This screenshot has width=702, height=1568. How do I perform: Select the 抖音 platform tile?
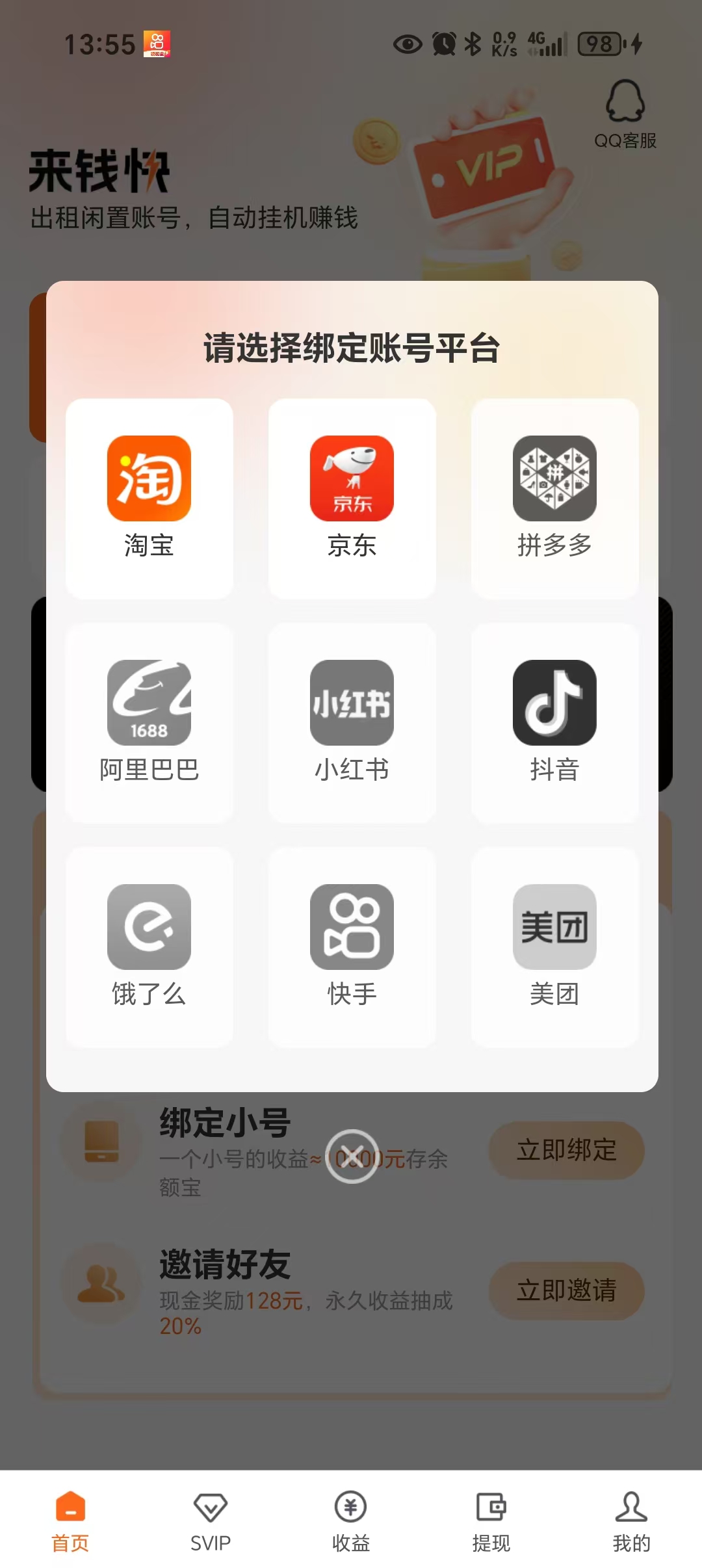tap(554, 722)
